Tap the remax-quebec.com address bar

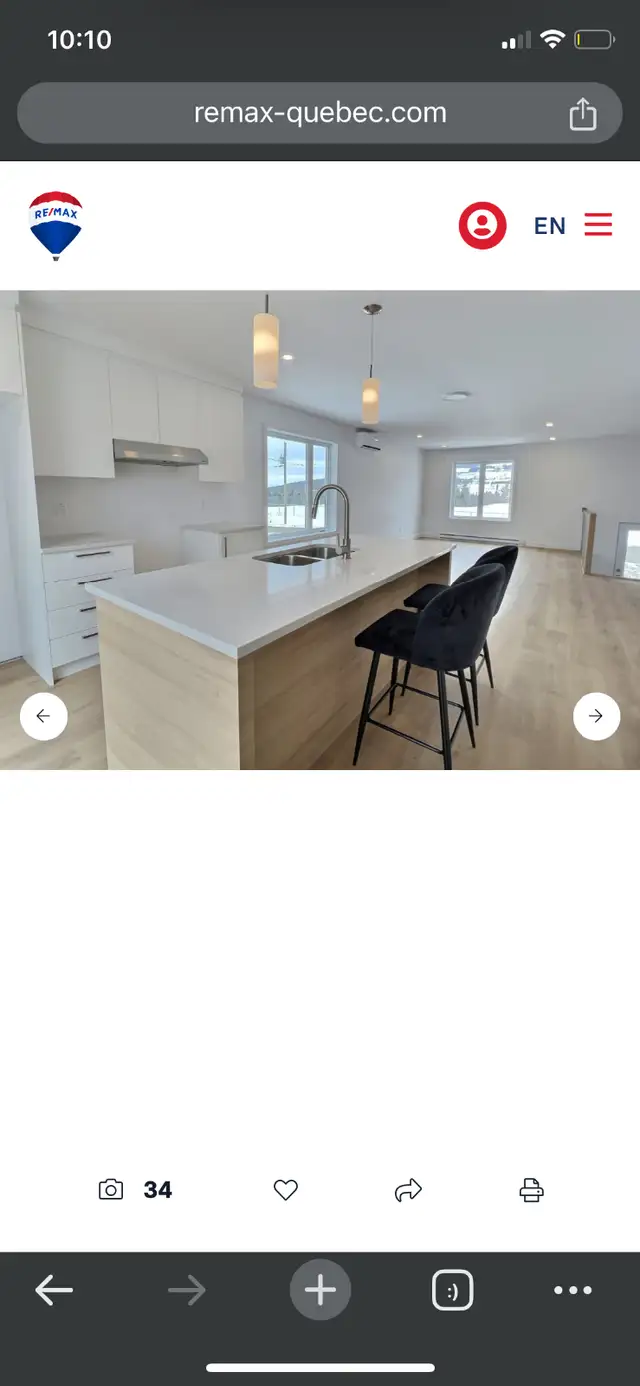tap(320, 113)
